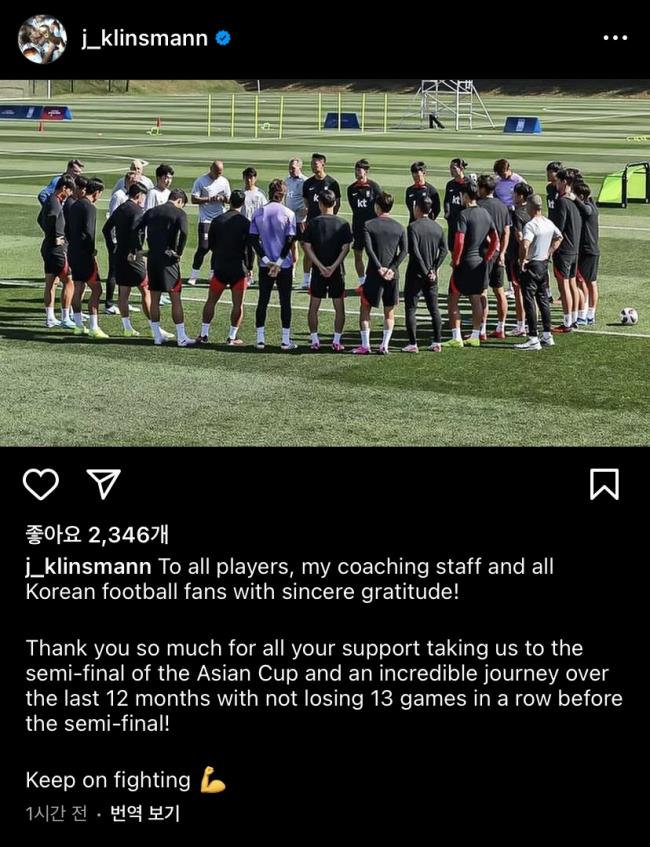The height and width of the screenshot is (847, 650).
Task: Share the post via the paper plane icon
Action: [x=103, y=484]
